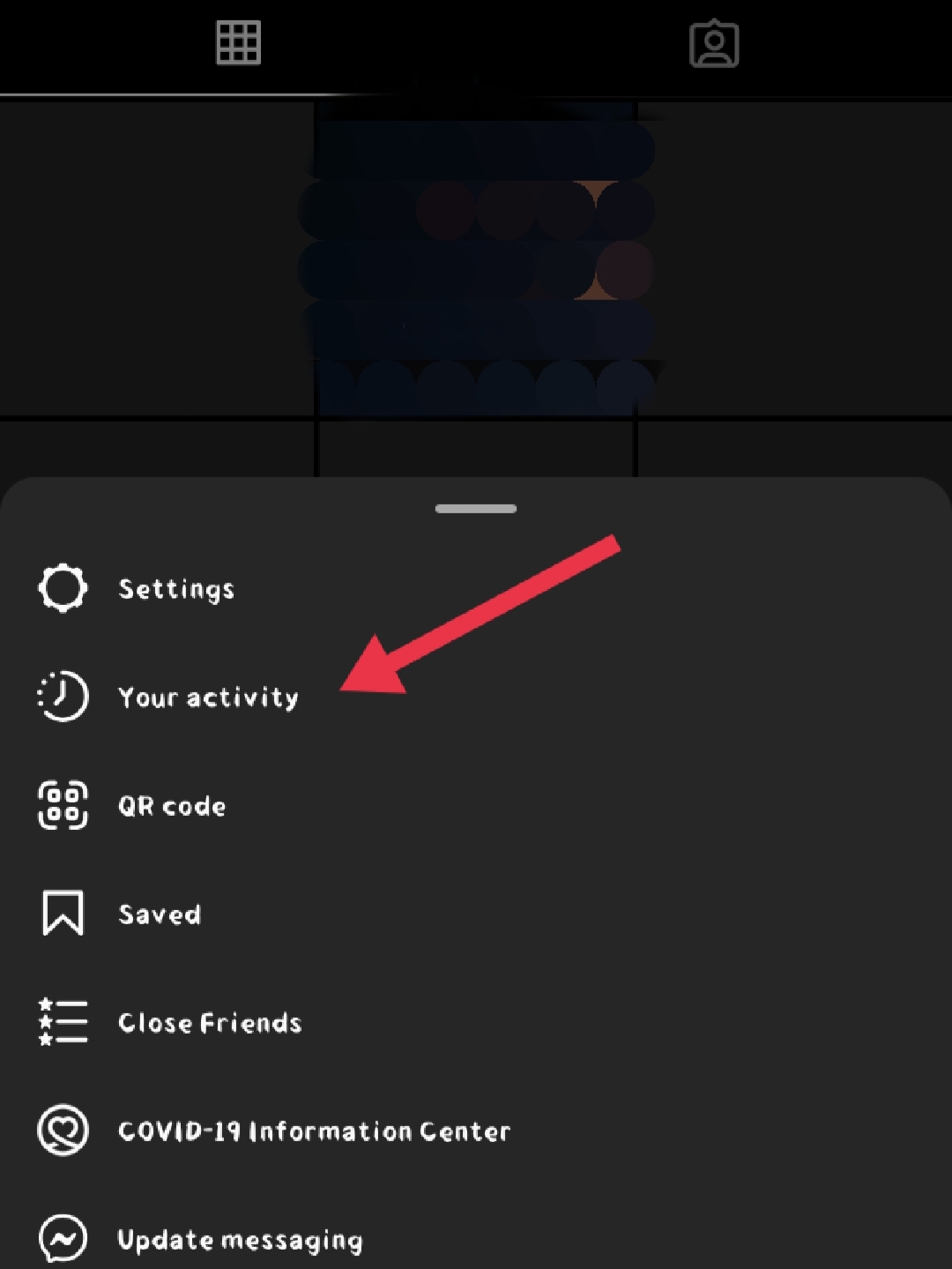This screenshot has height=1269, width=952.
Task: Tap the bottom sheet drag handle
Action: [x=476, y=509]
